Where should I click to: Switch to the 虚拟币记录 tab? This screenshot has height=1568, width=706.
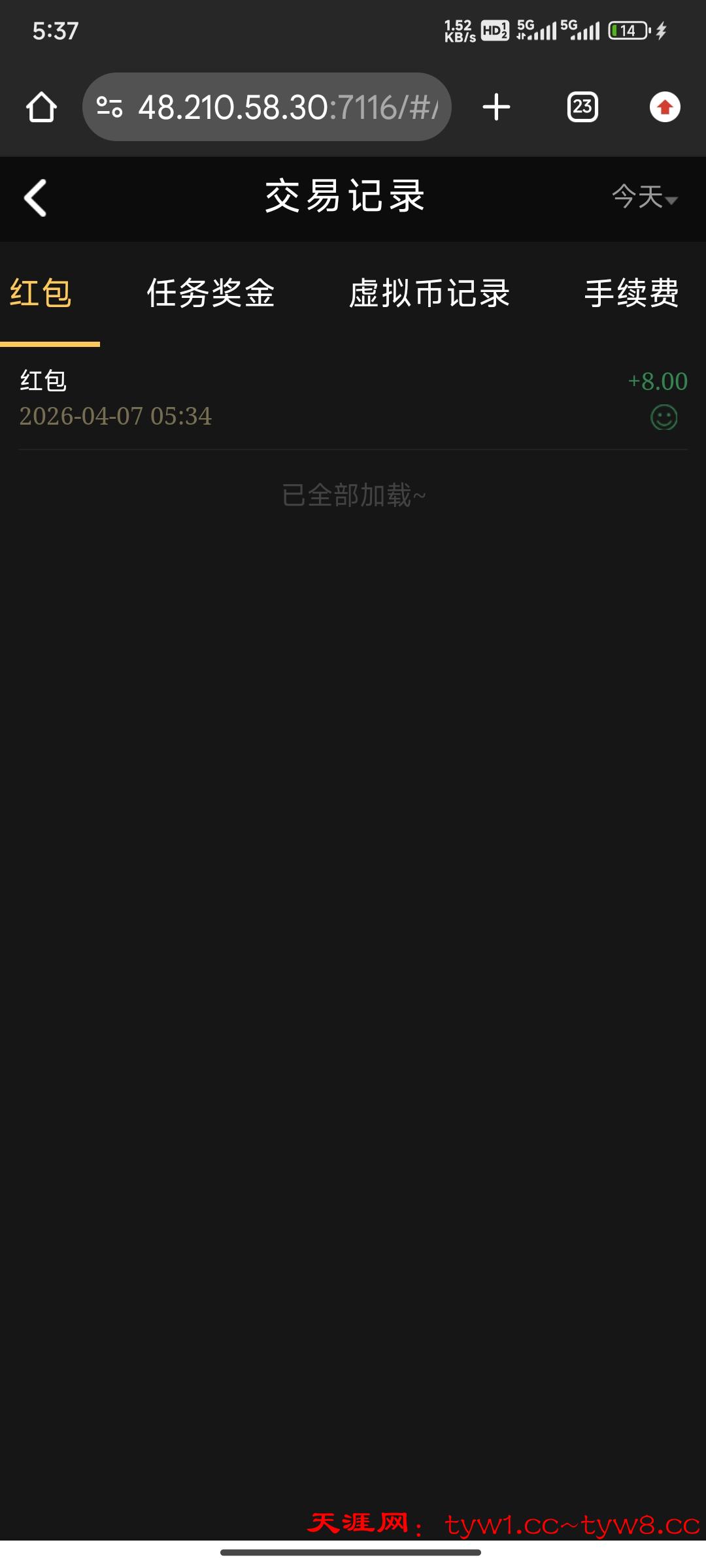(x=429, y=293)
